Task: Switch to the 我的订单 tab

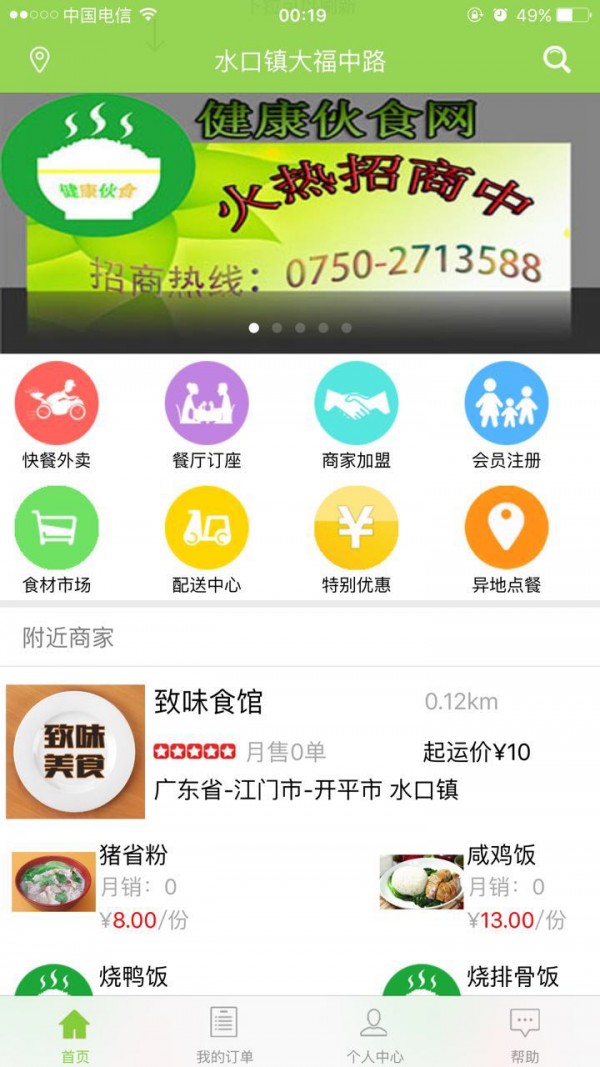Action: click(224, 1034)
